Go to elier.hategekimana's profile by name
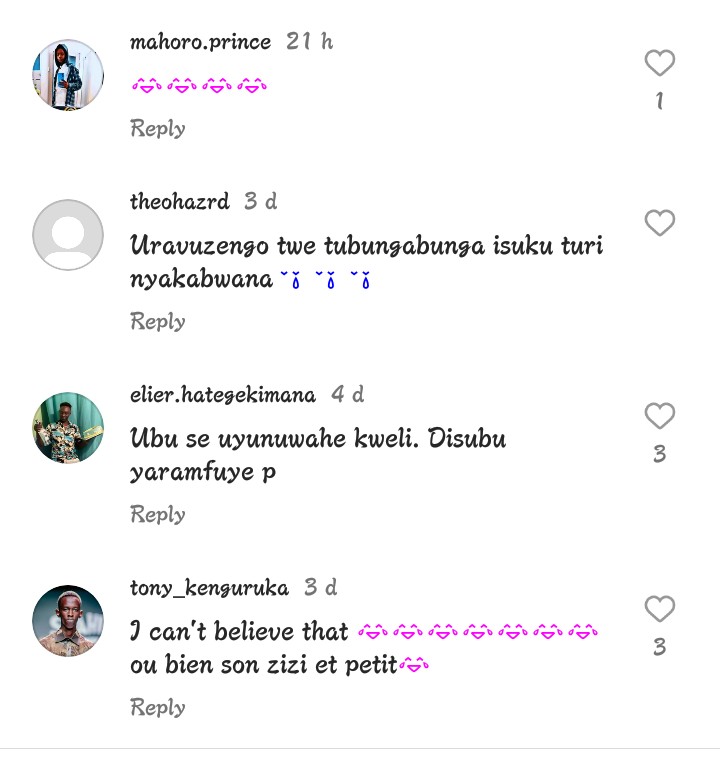 coord(223,394)
